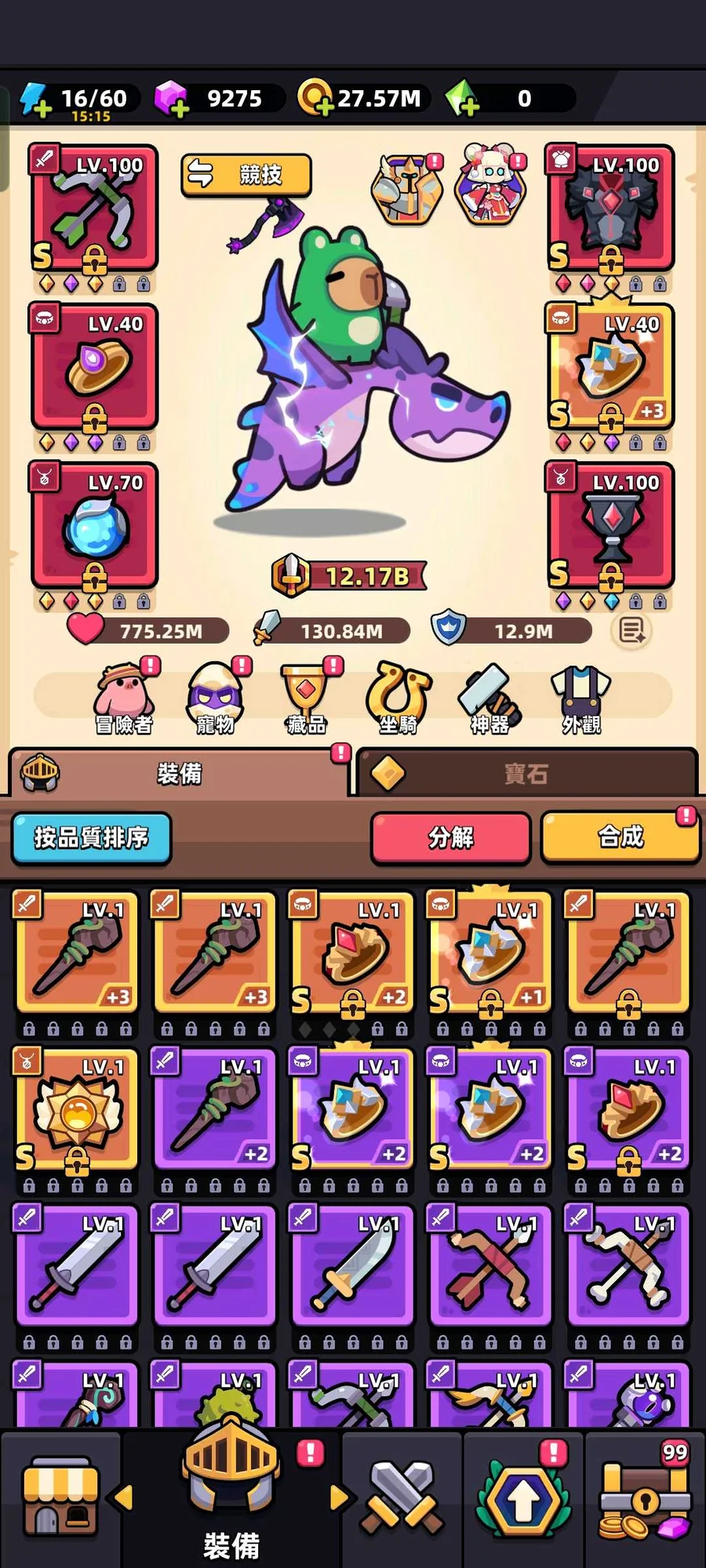706x1568 pixels.
Task: Open the 冒險者 menu
Action: [124, 698]
